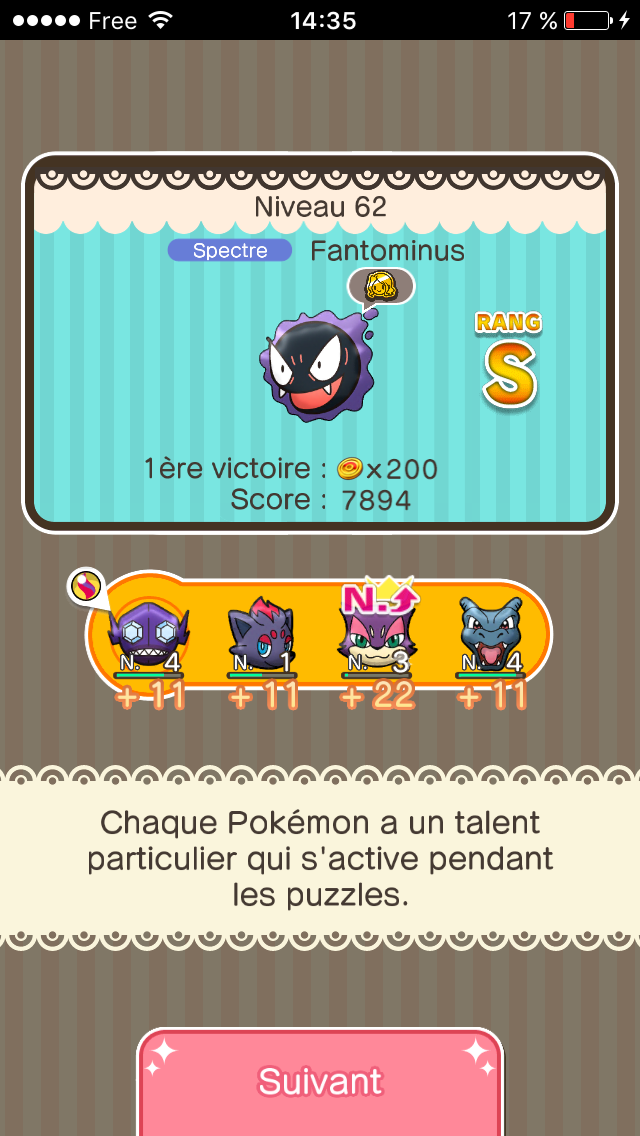640x1136 pixels.
Task: Tap the Suivant button to continue
Action: pos(320,1082)
